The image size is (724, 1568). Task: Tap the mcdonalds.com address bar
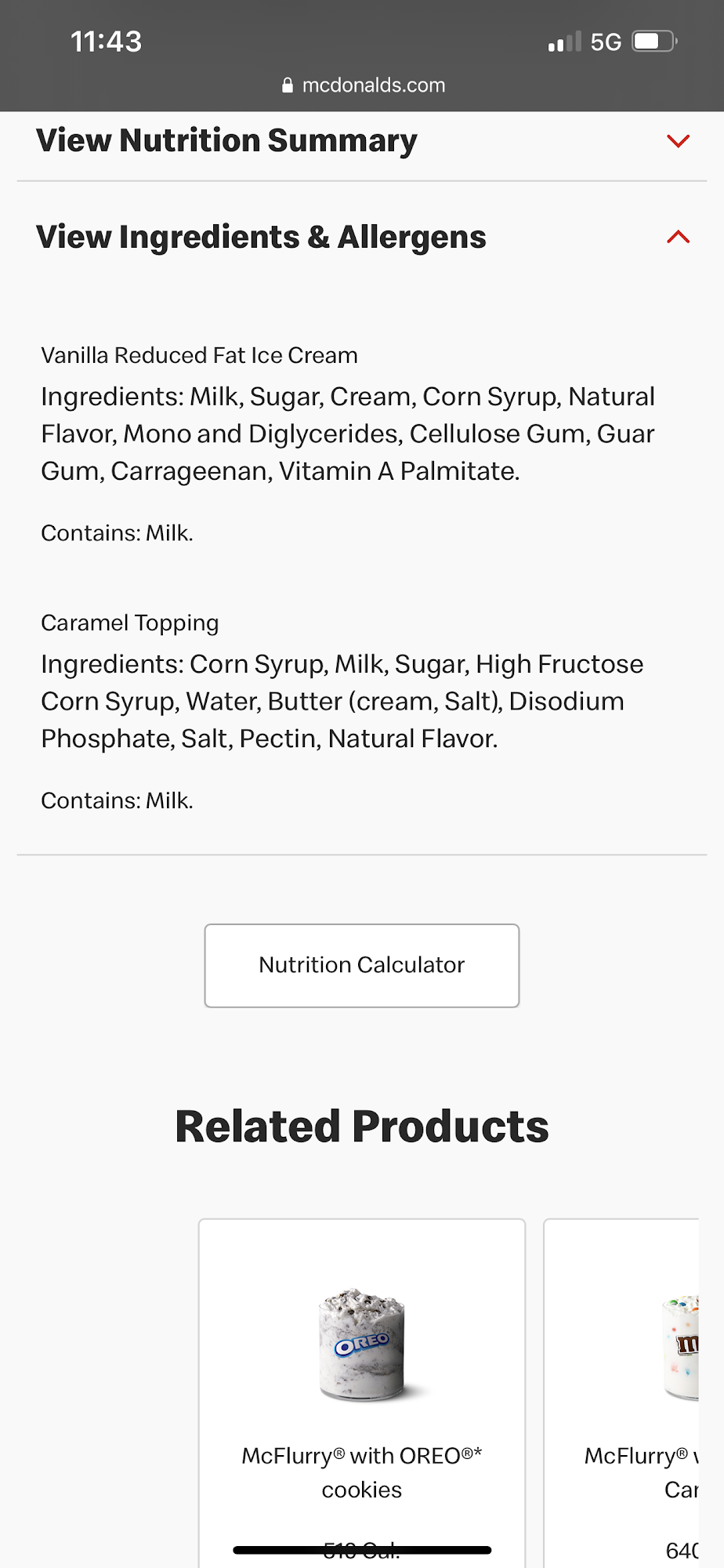(362, 85)
